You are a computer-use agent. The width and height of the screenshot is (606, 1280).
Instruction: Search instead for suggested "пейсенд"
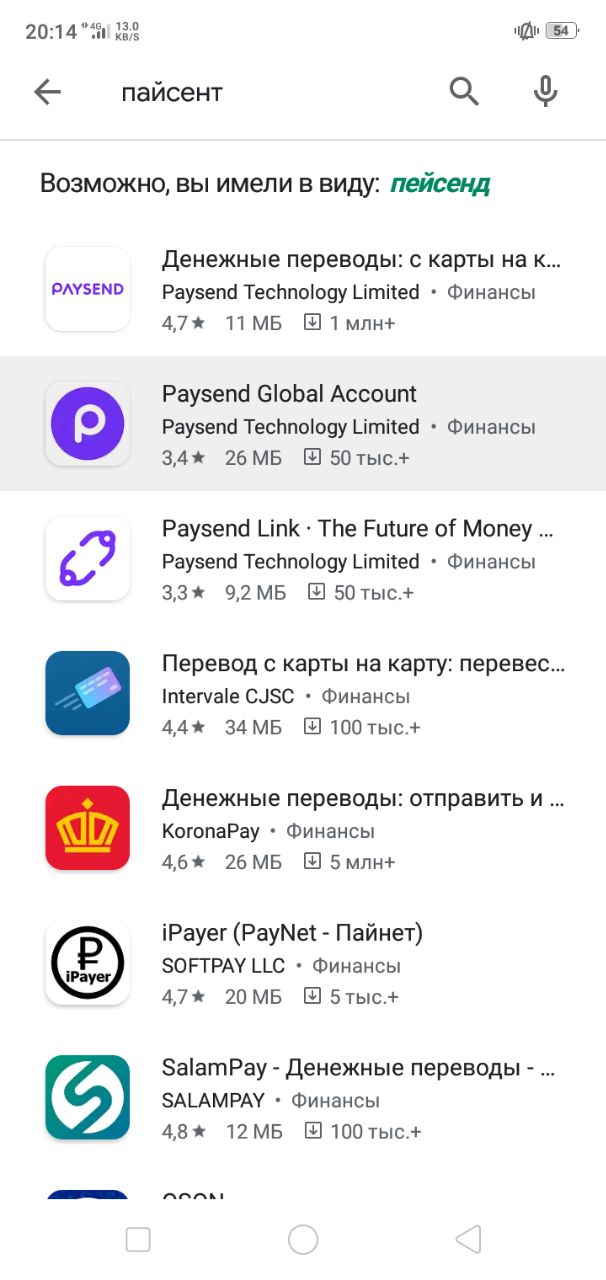pos(440,184)
